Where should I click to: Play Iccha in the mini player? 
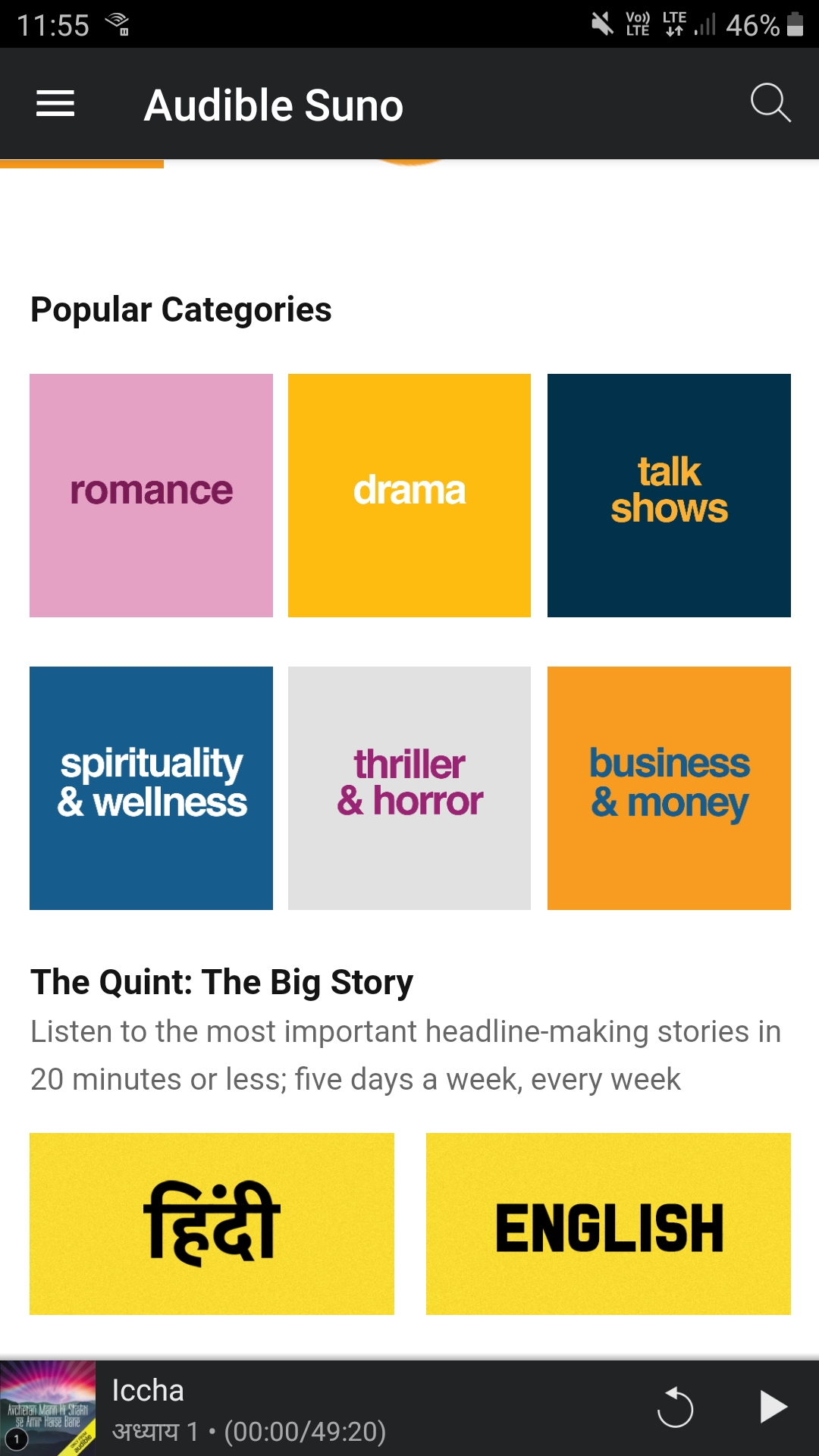pos(773,1407)
